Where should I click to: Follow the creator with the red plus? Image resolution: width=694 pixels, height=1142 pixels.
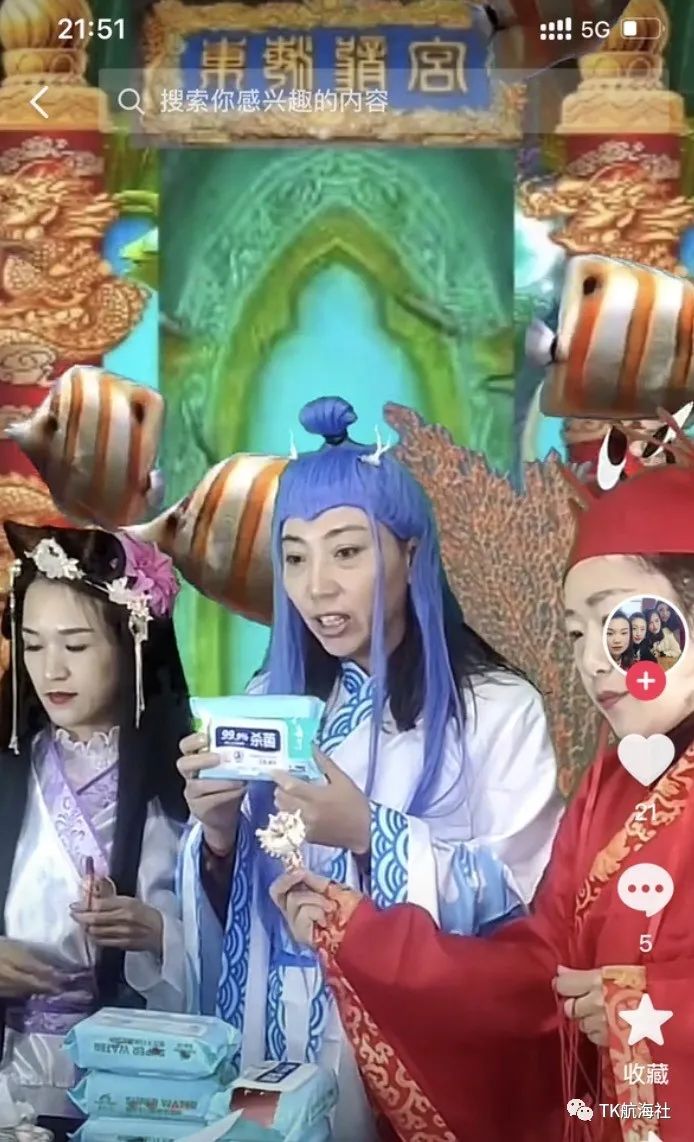[646, 682]
